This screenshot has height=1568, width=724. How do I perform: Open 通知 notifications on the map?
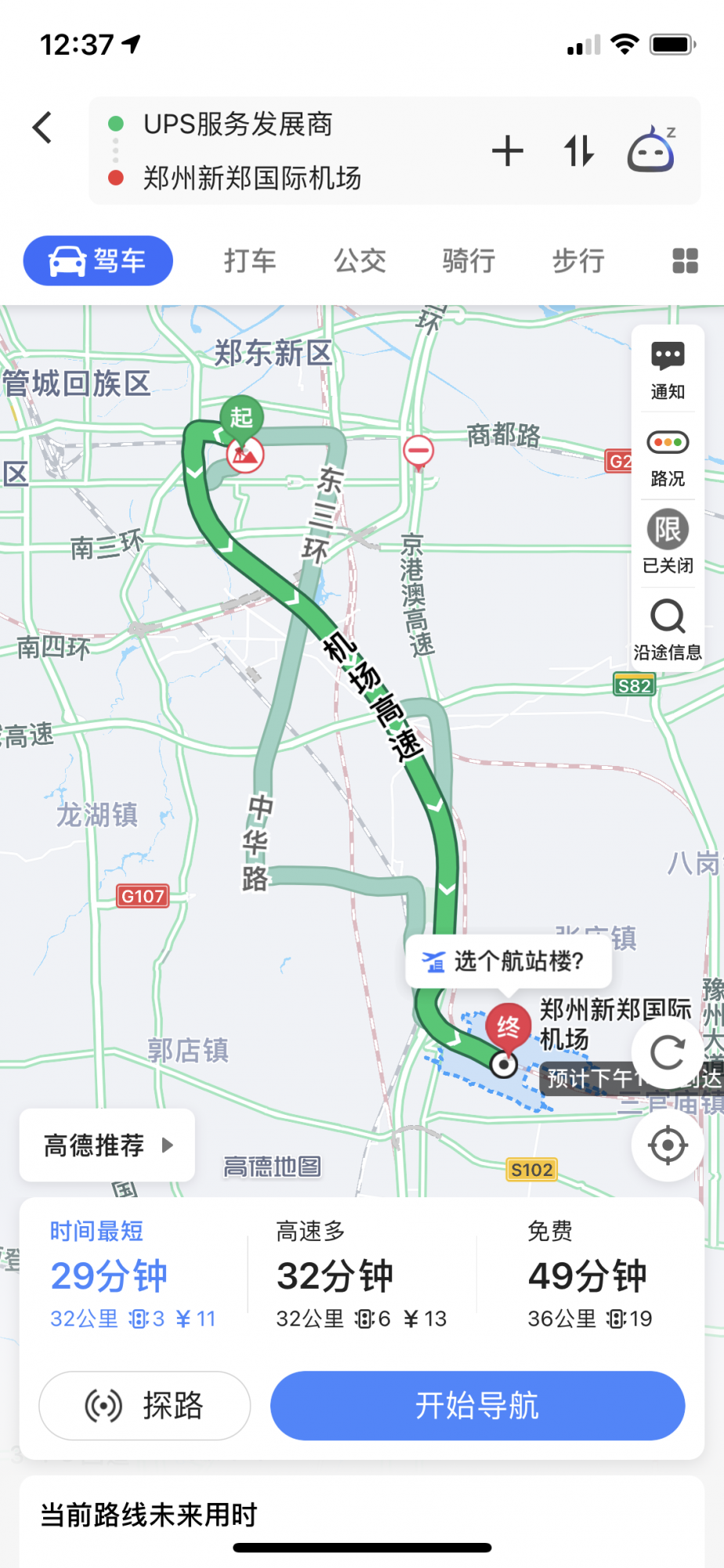click(668, 370)
